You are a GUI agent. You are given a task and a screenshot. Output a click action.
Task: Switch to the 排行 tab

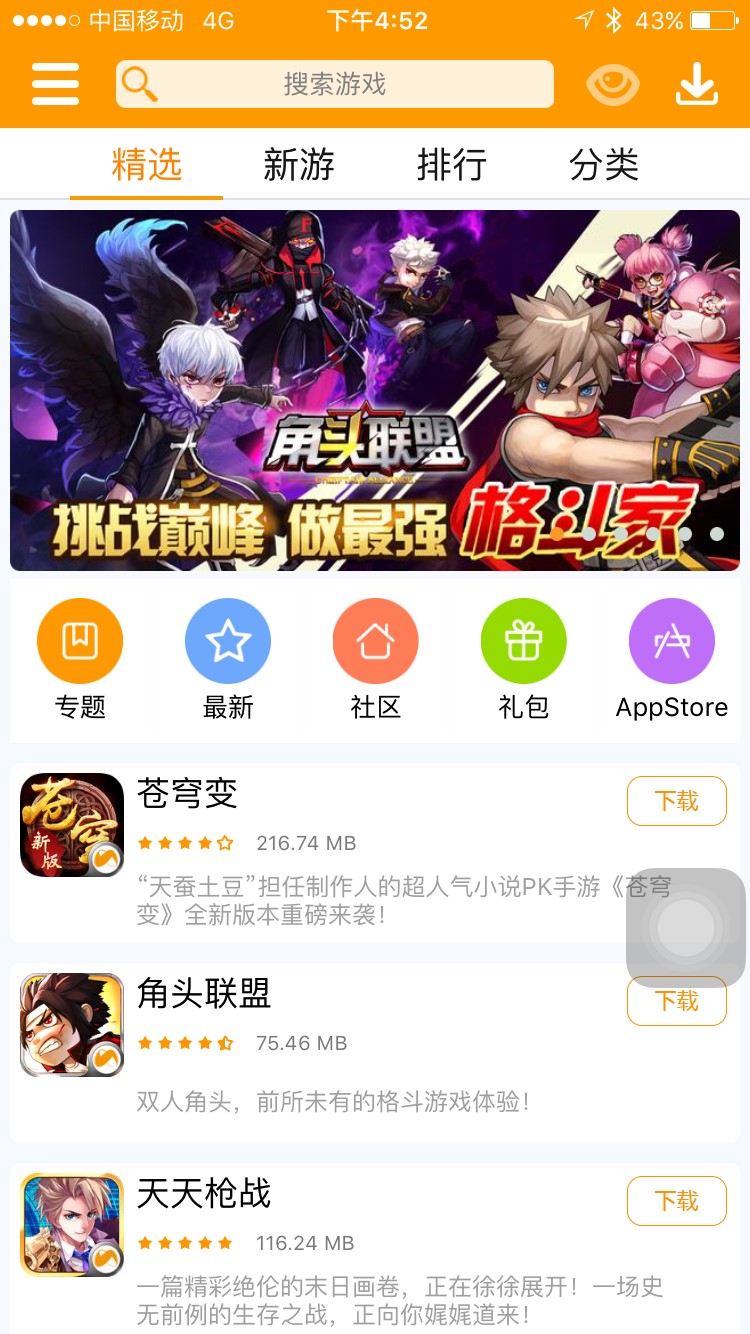pyautogui.click(x=451, y=165)
